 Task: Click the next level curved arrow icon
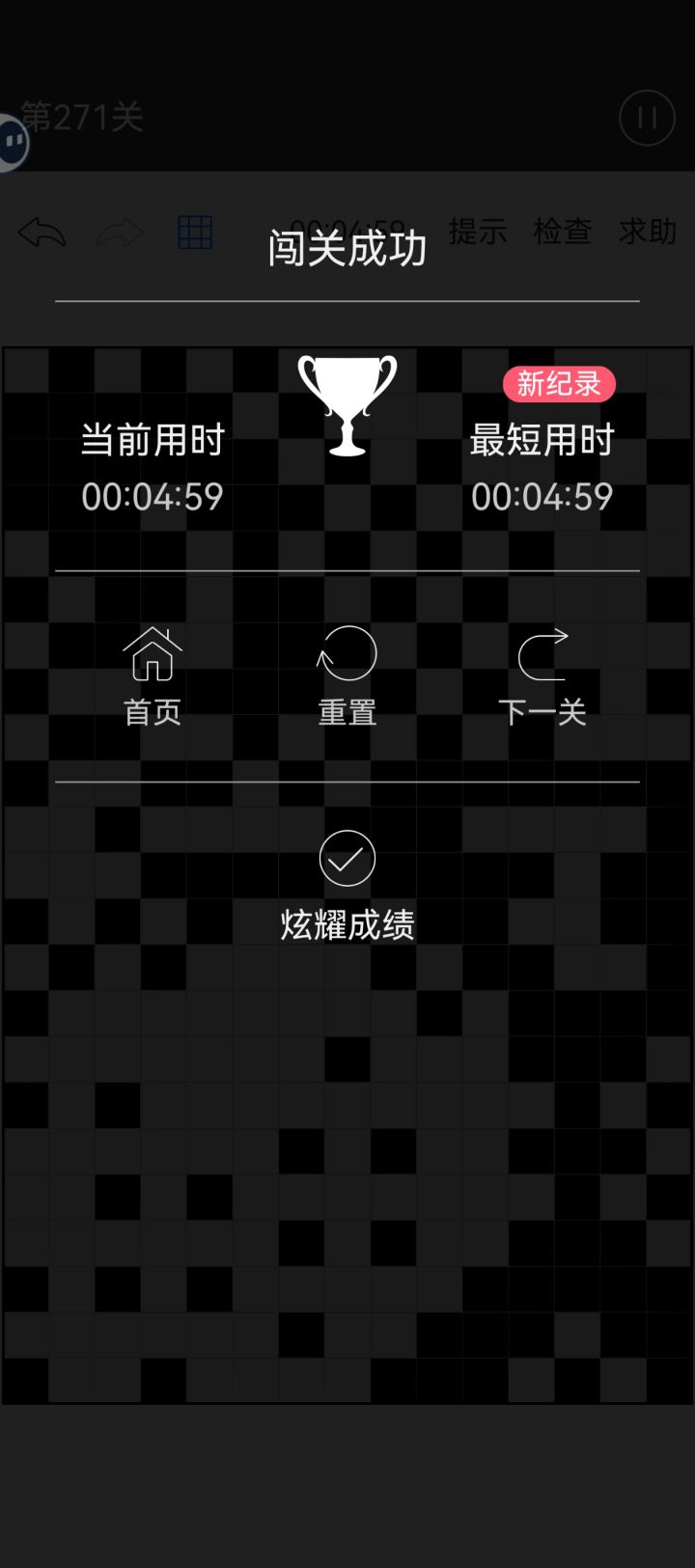point(543,654)
